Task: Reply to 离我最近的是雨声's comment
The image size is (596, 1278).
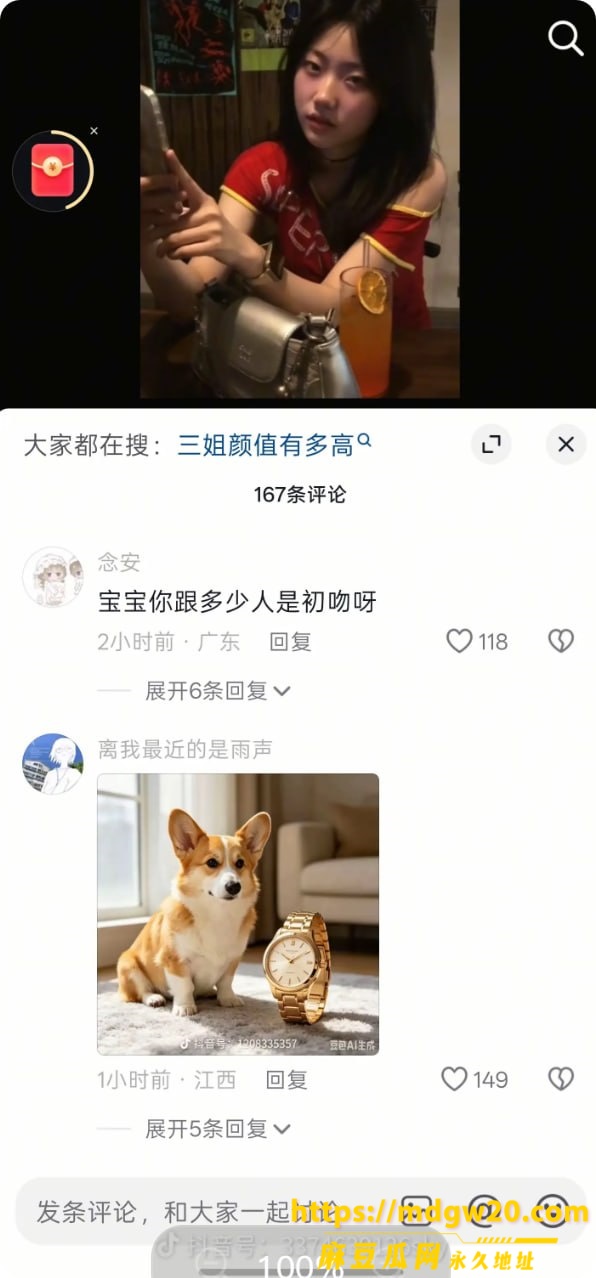Action: [287, 1080]
